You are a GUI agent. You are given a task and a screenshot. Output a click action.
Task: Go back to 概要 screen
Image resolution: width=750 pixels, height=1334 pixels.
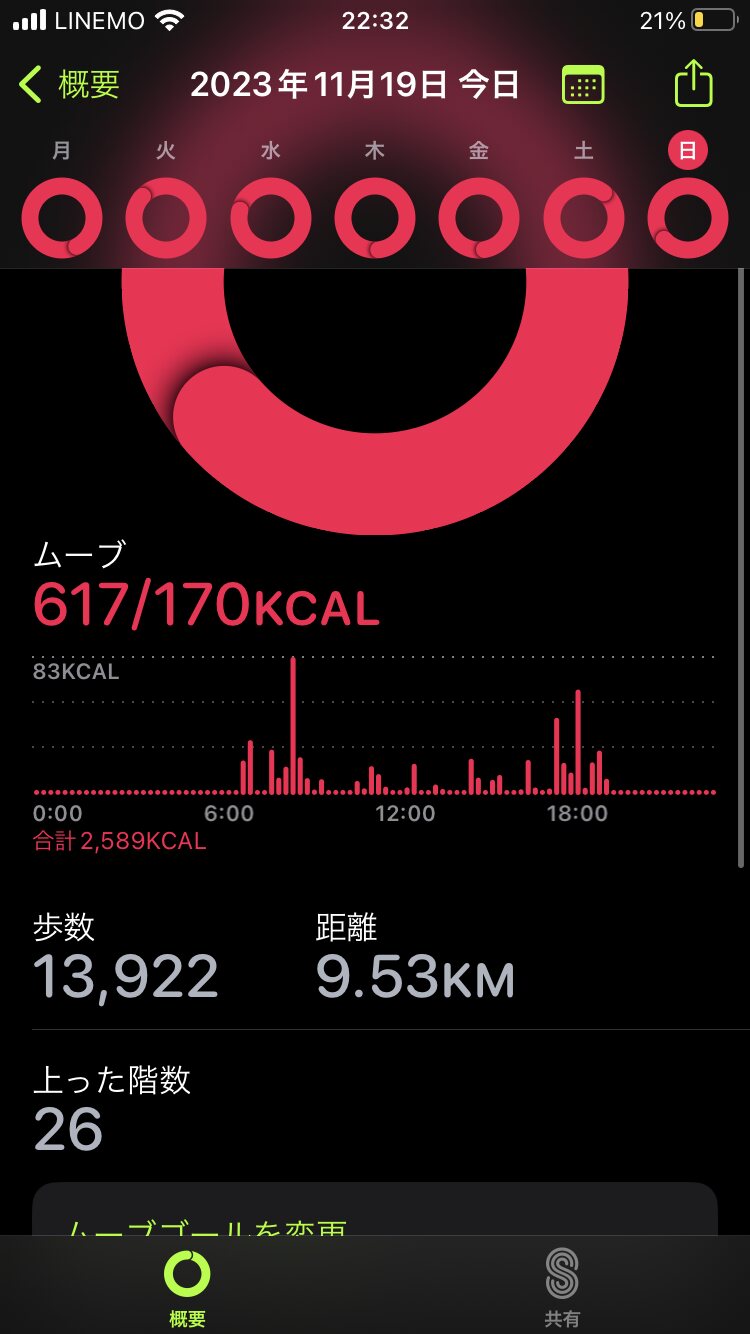[x=70, y=85]
